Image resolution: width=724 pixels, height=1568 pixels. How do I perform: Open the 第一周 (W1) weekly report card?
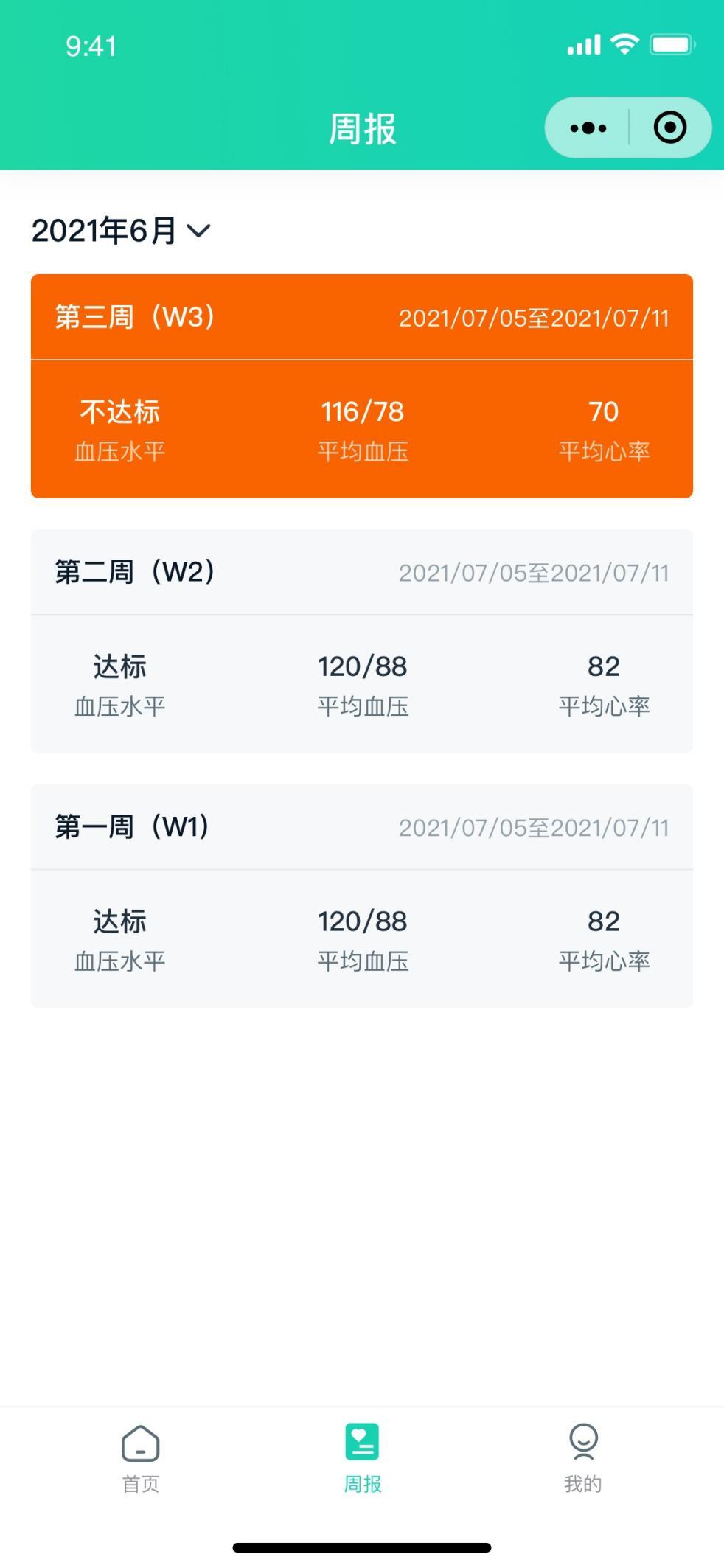(361, 896)
